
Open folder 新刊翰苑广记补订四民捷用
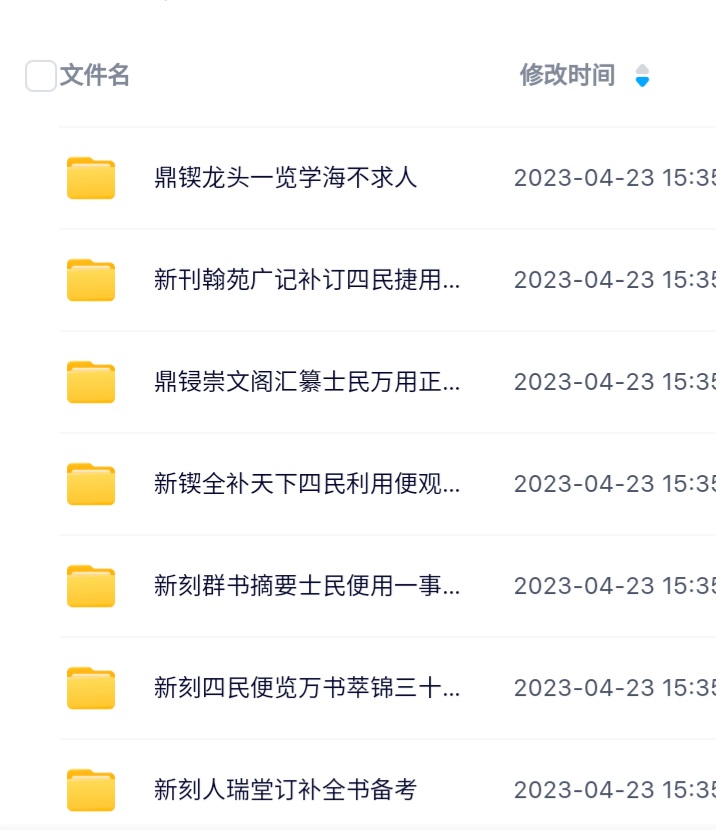[x=306, y=281]
